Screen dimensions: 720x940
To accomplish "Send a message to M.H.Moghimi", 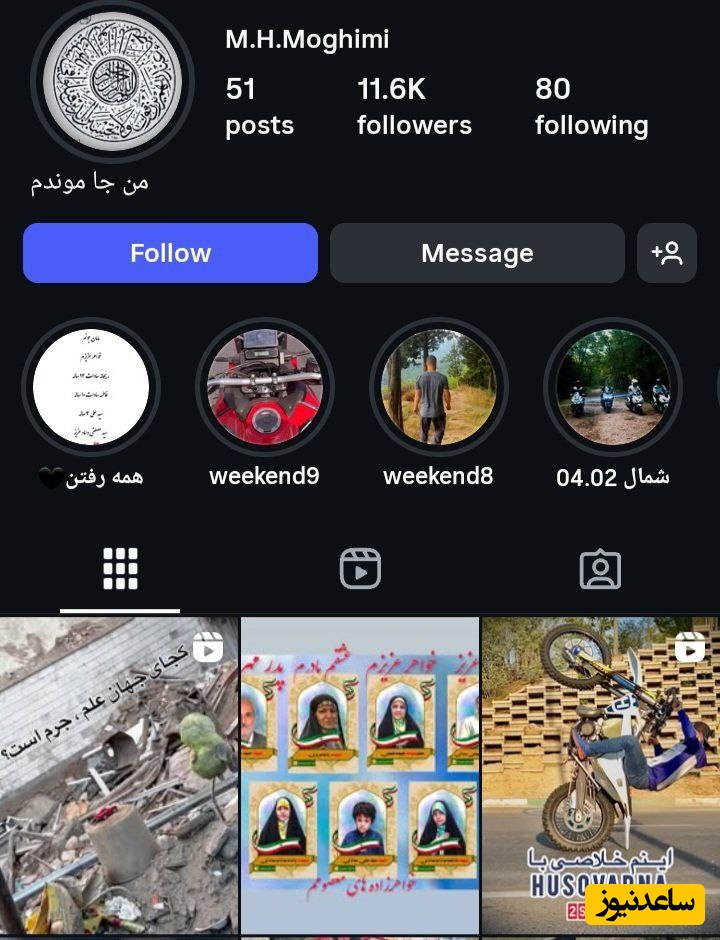I will (x=477, y=253).
